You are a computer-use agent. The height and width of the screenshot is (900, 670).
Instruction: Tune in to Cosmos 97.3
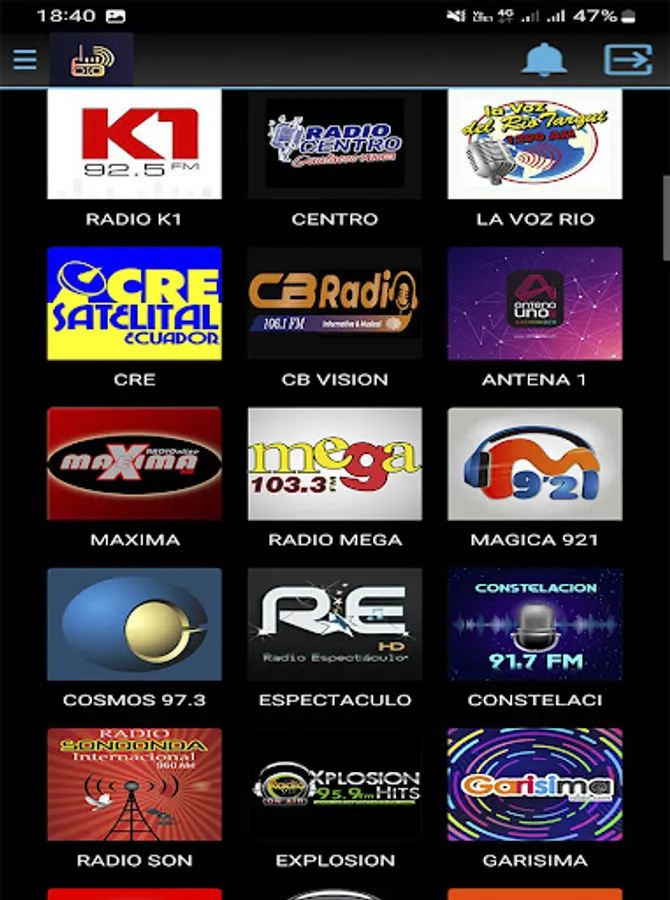pos(134,624)
